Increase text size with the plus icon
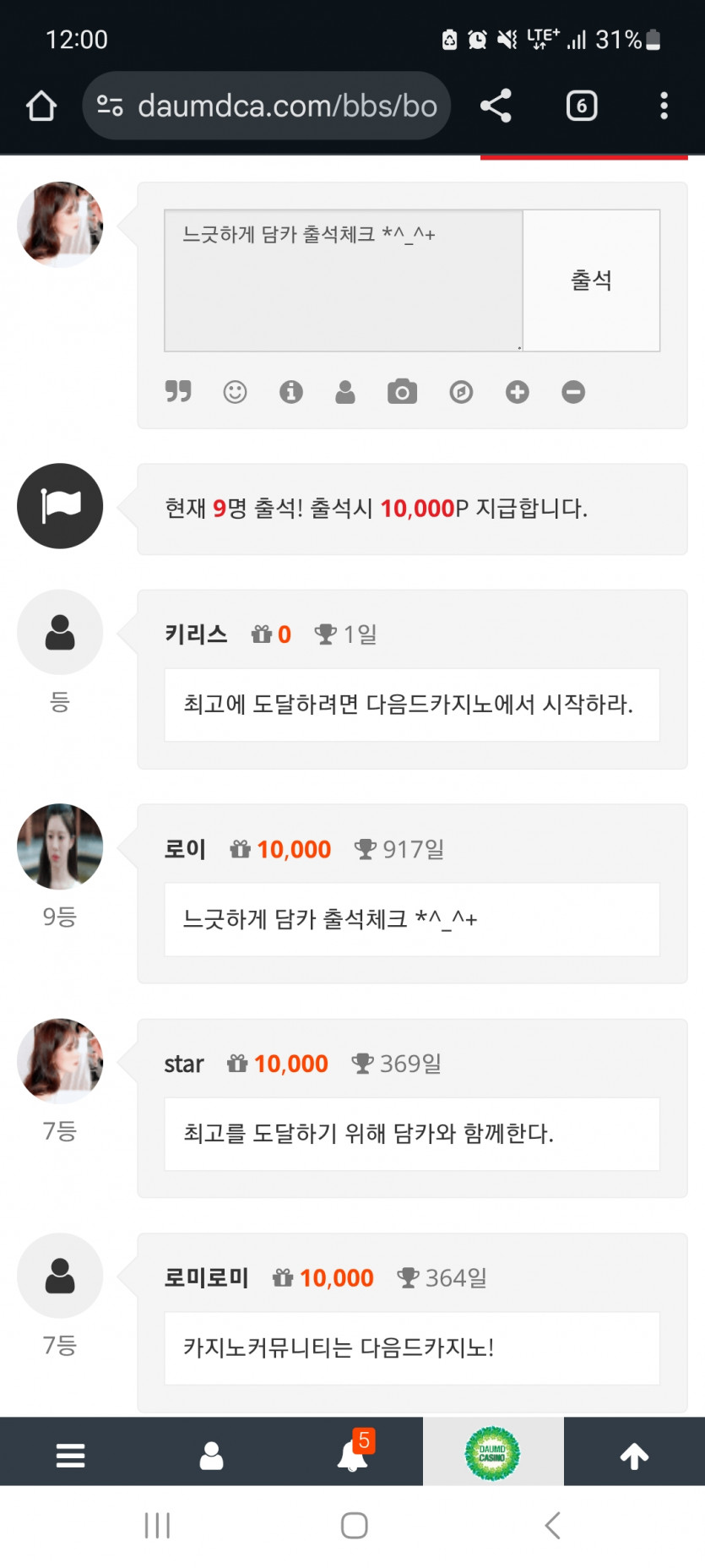Viewport: 705px width, 1568px height. (x=517, y=391)
